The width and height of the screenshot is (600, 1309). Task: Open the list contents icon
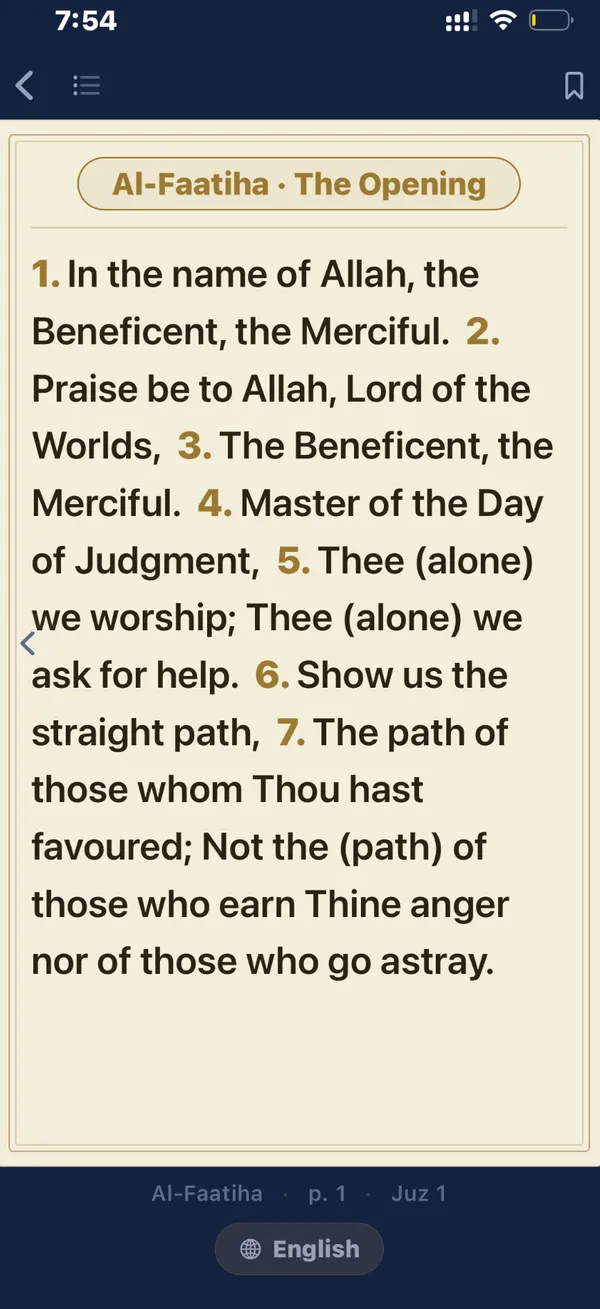point(87,86)
